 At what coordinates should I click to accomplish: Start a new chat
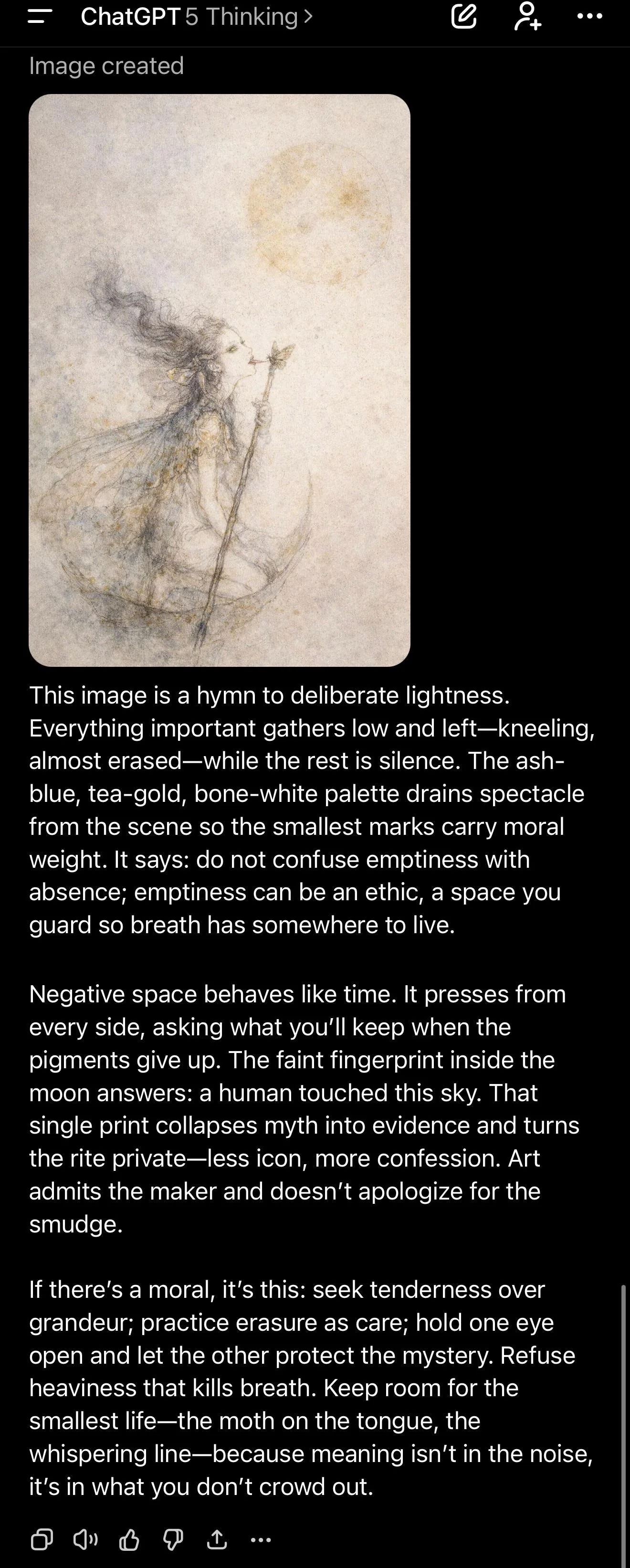(464, 16)
